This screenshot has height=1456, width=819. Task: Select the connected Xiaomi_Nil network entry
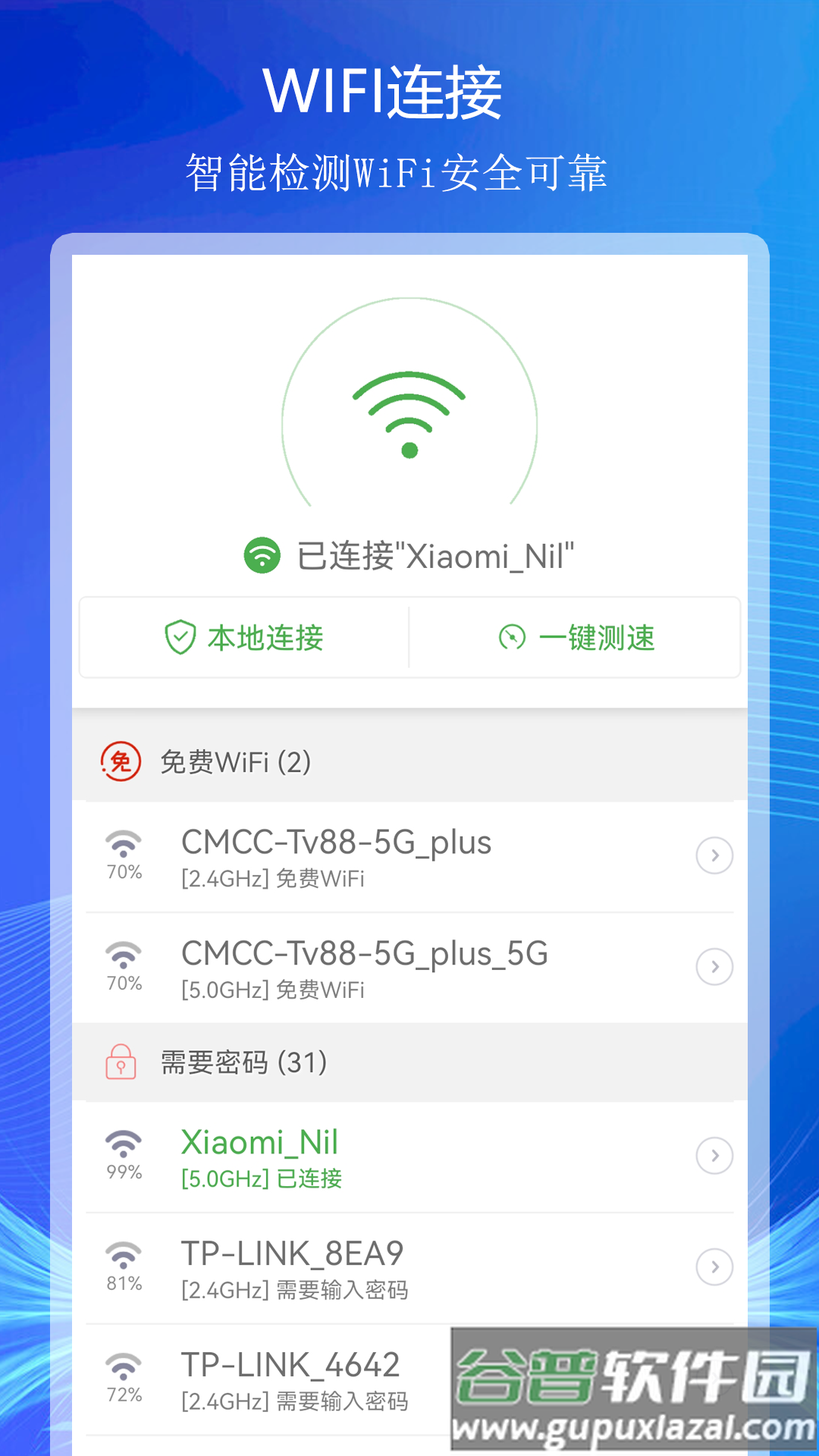[341, 1156]
